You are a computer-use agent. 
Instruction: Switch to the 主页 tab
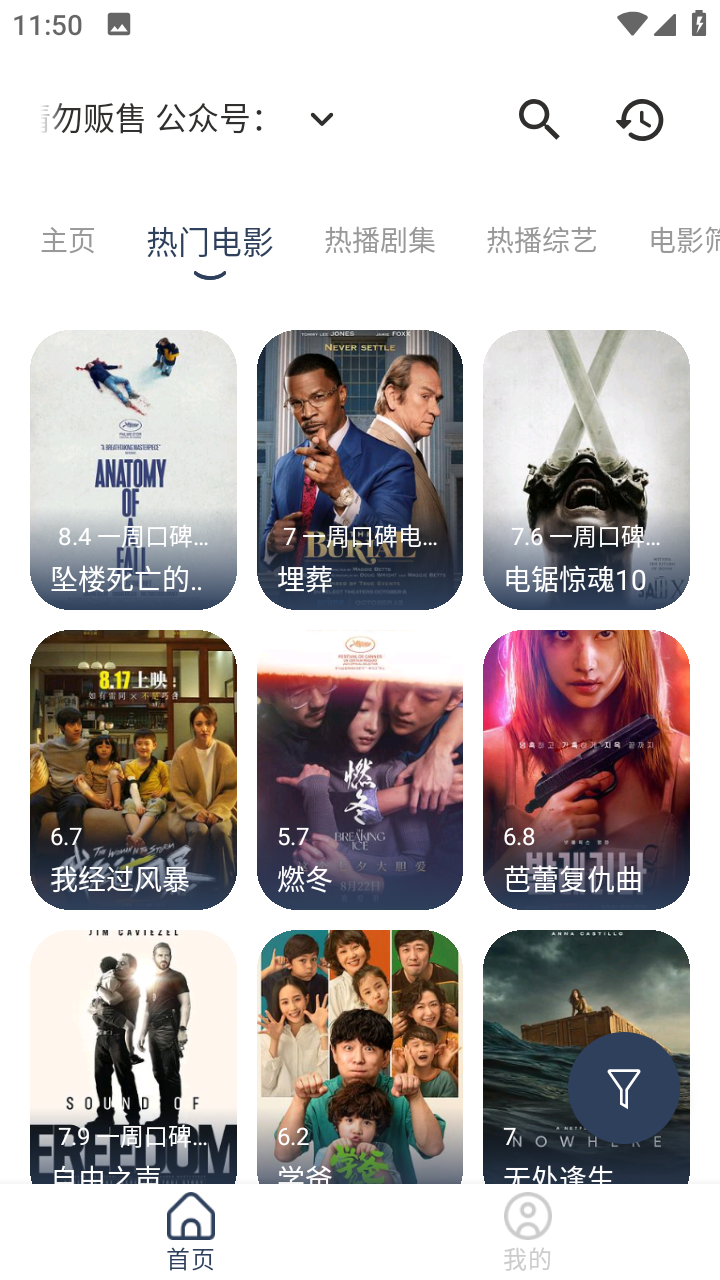(x=68, y=241)
